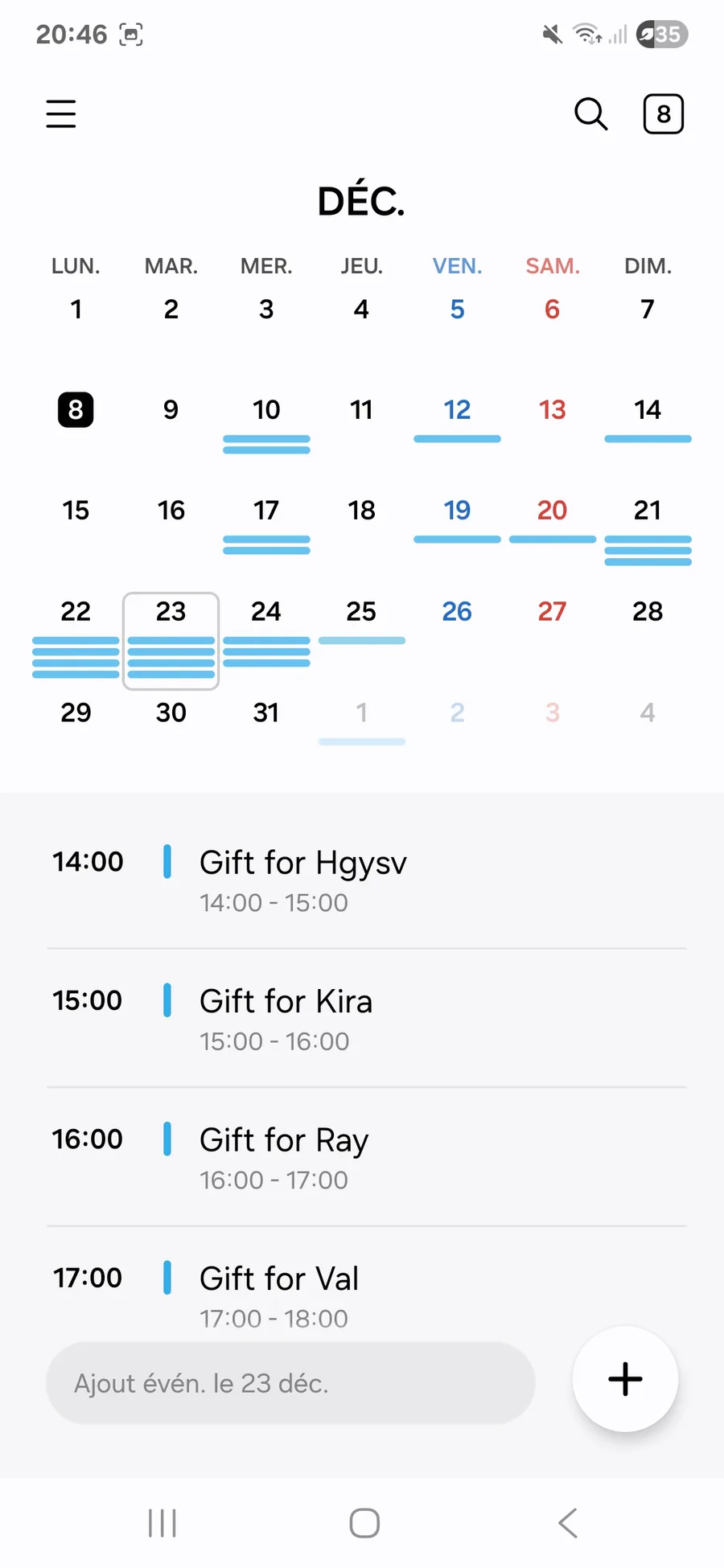The height and width of the screenshot is (1568, 724).
Task: Tap the quick add event field for 23 déc.
Action: [290, 1383]
